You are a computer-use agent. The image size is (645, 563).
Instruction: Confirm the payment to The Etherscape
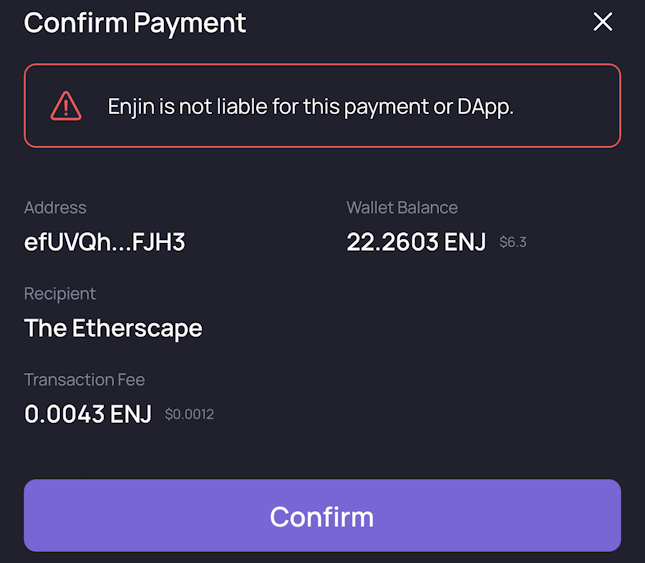pos(322,516)
